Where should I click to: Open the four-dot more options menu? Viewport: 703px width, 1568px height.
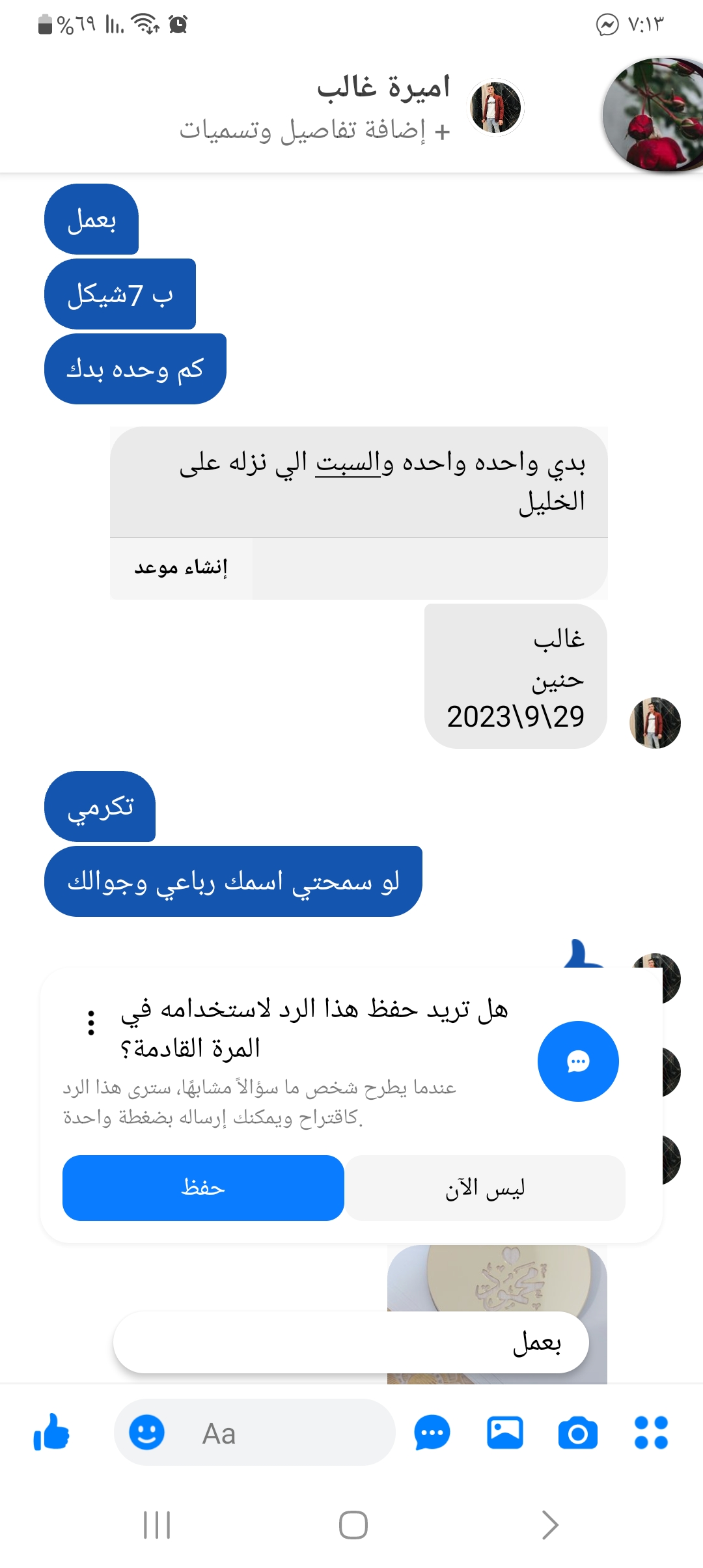click(x=651, y=1433)
